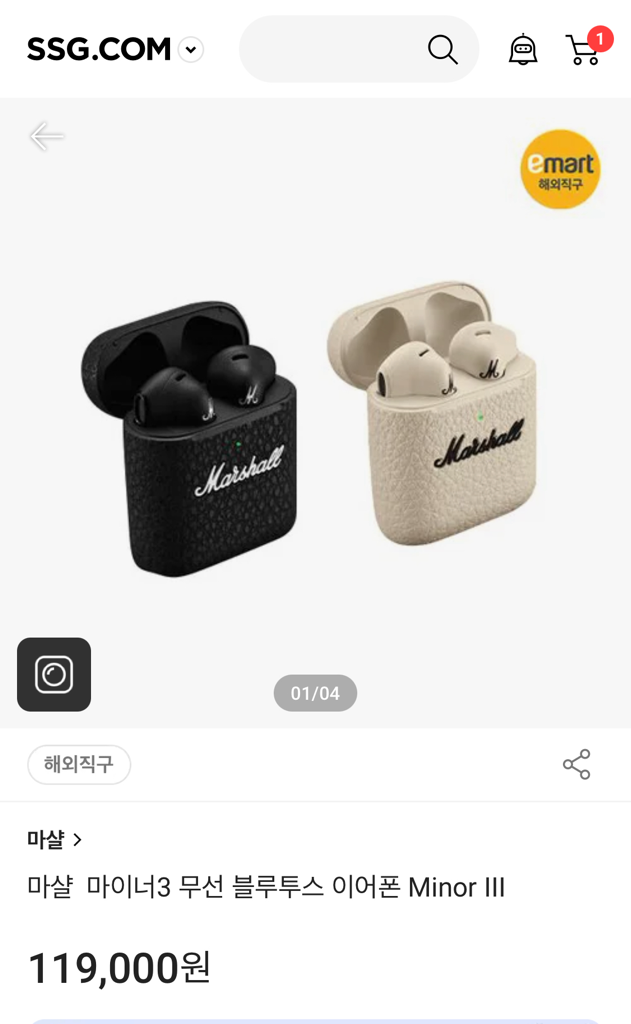
Task: Open the image search camera button
Action: [x=54, y=674]
